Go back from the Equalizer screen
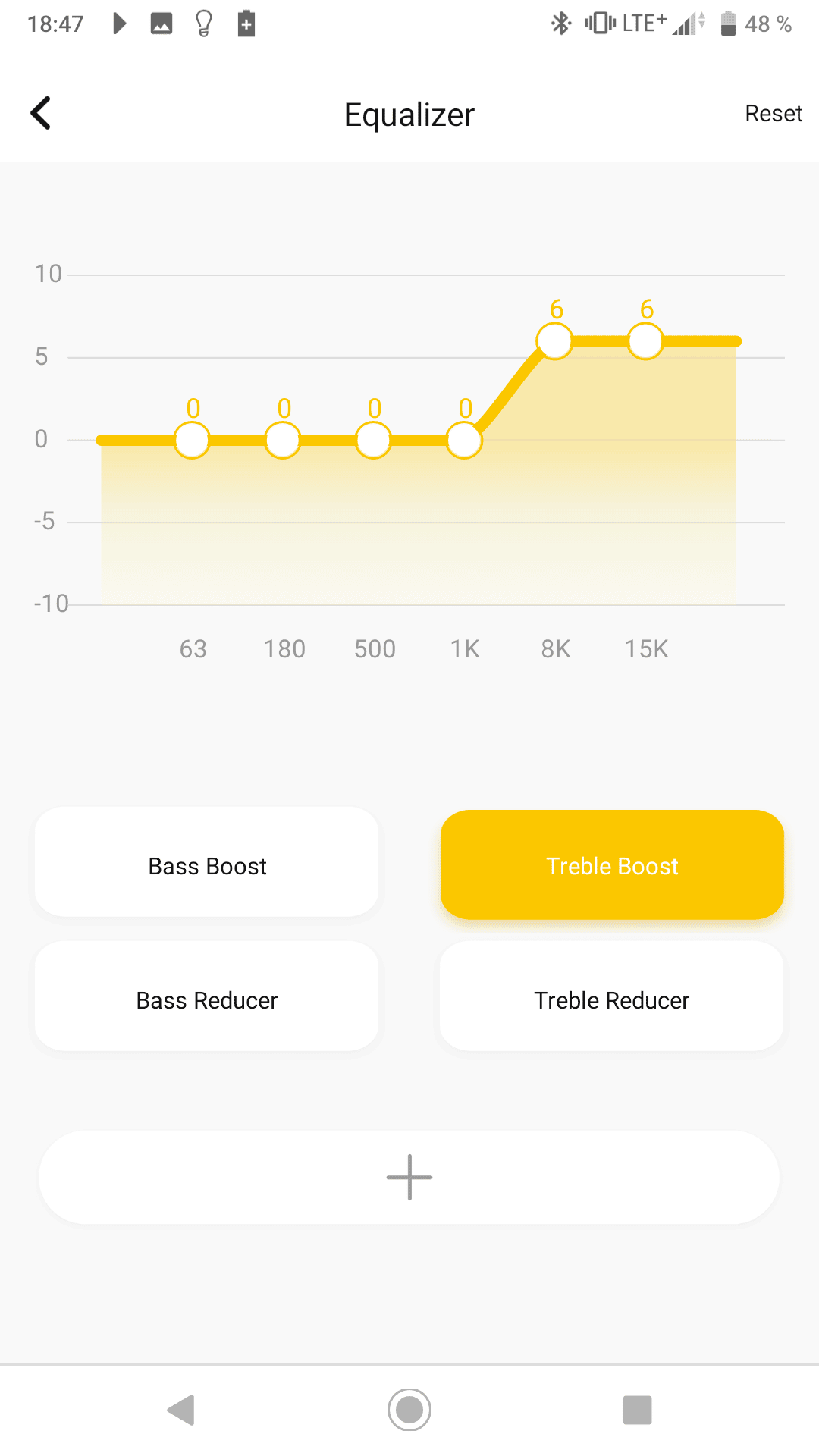The height and width of the screenshot is (1456, 819). [x=41, y=114]
